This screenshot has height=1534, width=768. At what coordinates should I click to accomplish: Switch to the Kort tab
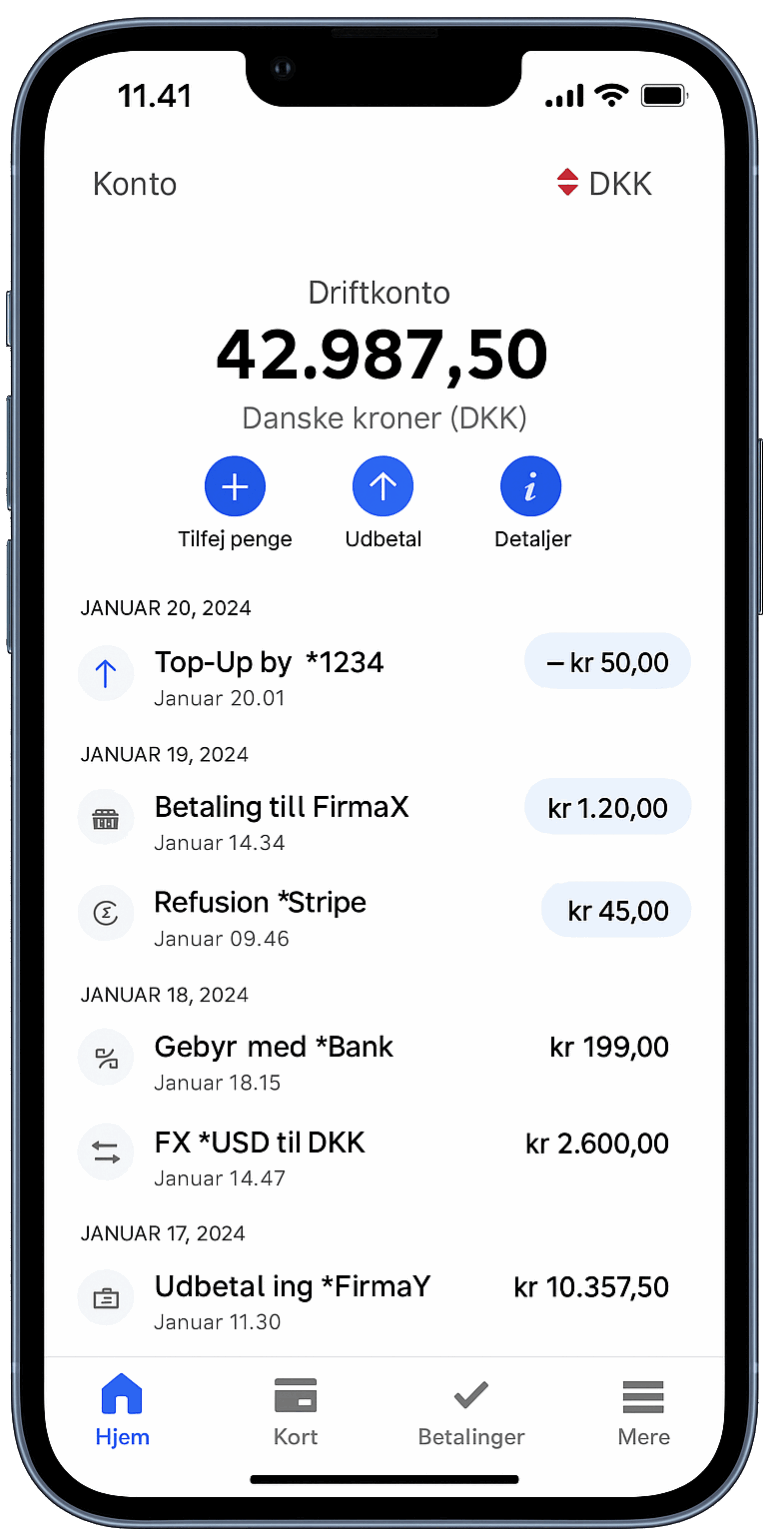(x=295, y=1412)
